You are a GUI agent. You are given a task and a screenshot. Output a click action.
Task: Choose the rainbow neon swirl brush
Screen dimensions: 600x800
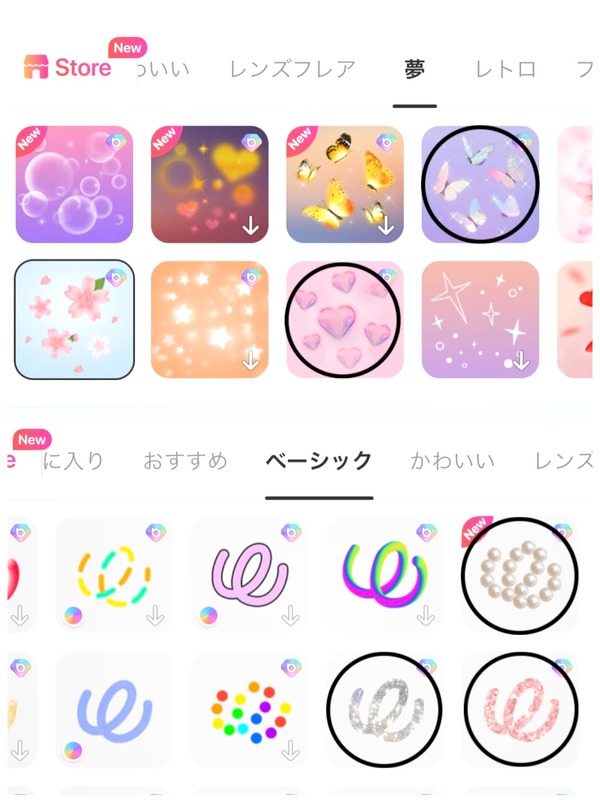point(385,575)
